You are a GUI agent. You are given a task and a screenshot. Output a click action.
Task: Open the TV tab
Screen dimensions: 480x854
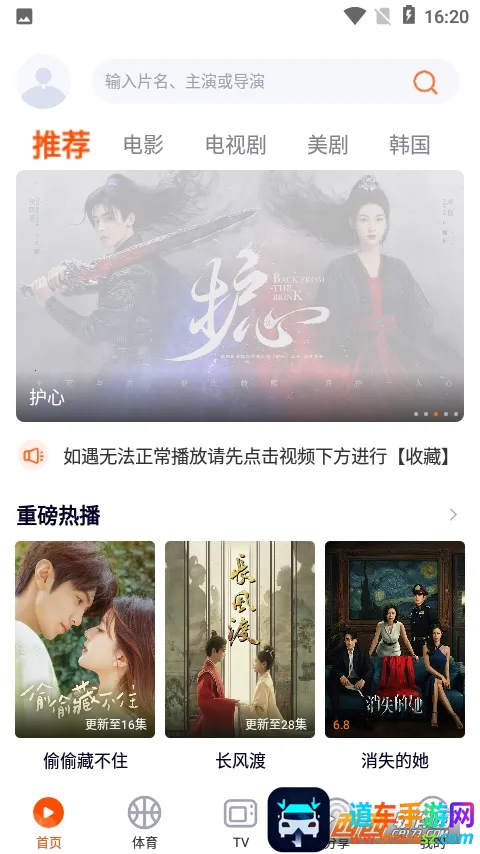click(241, 823)
